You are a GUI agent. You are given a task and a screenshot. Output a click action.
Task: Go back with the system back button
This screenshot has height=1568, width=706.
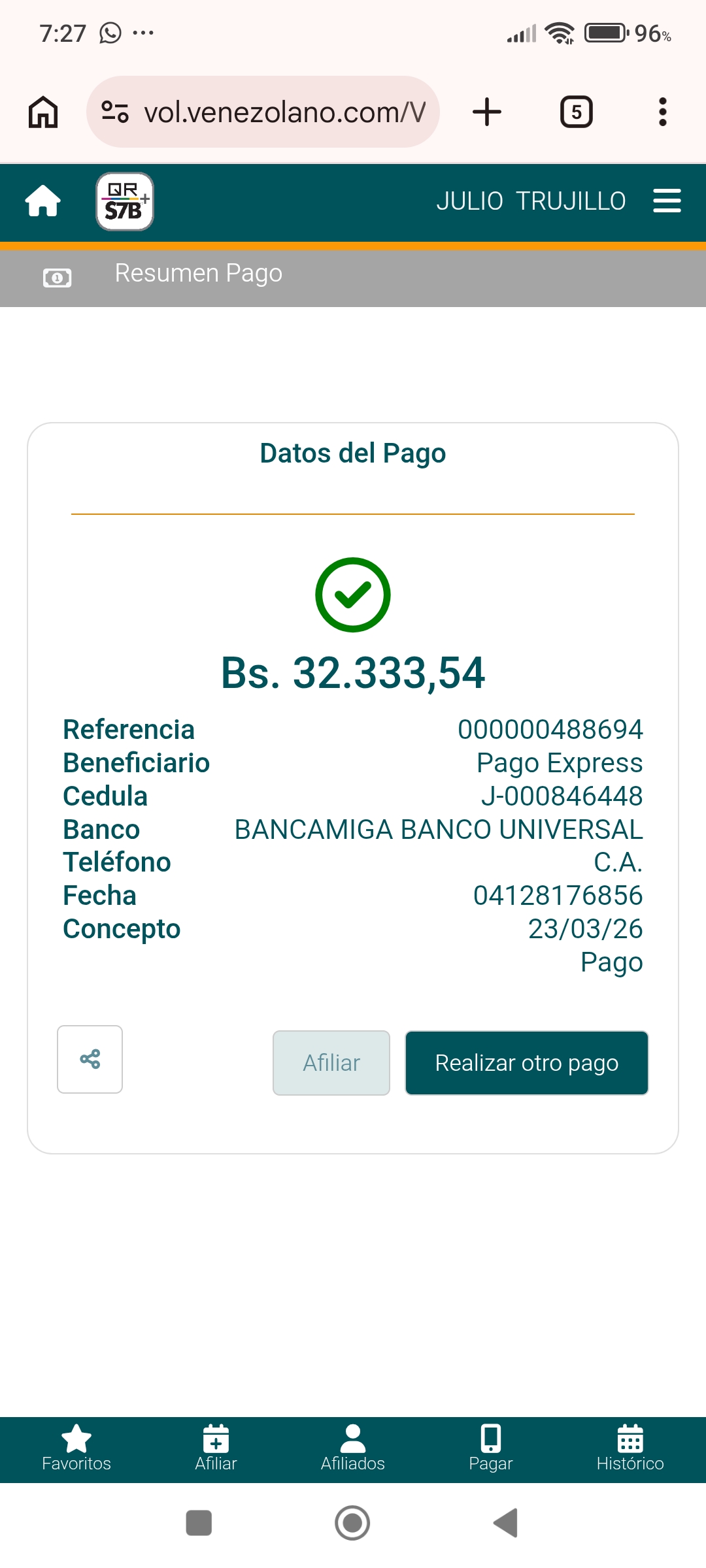(506, 1523)
